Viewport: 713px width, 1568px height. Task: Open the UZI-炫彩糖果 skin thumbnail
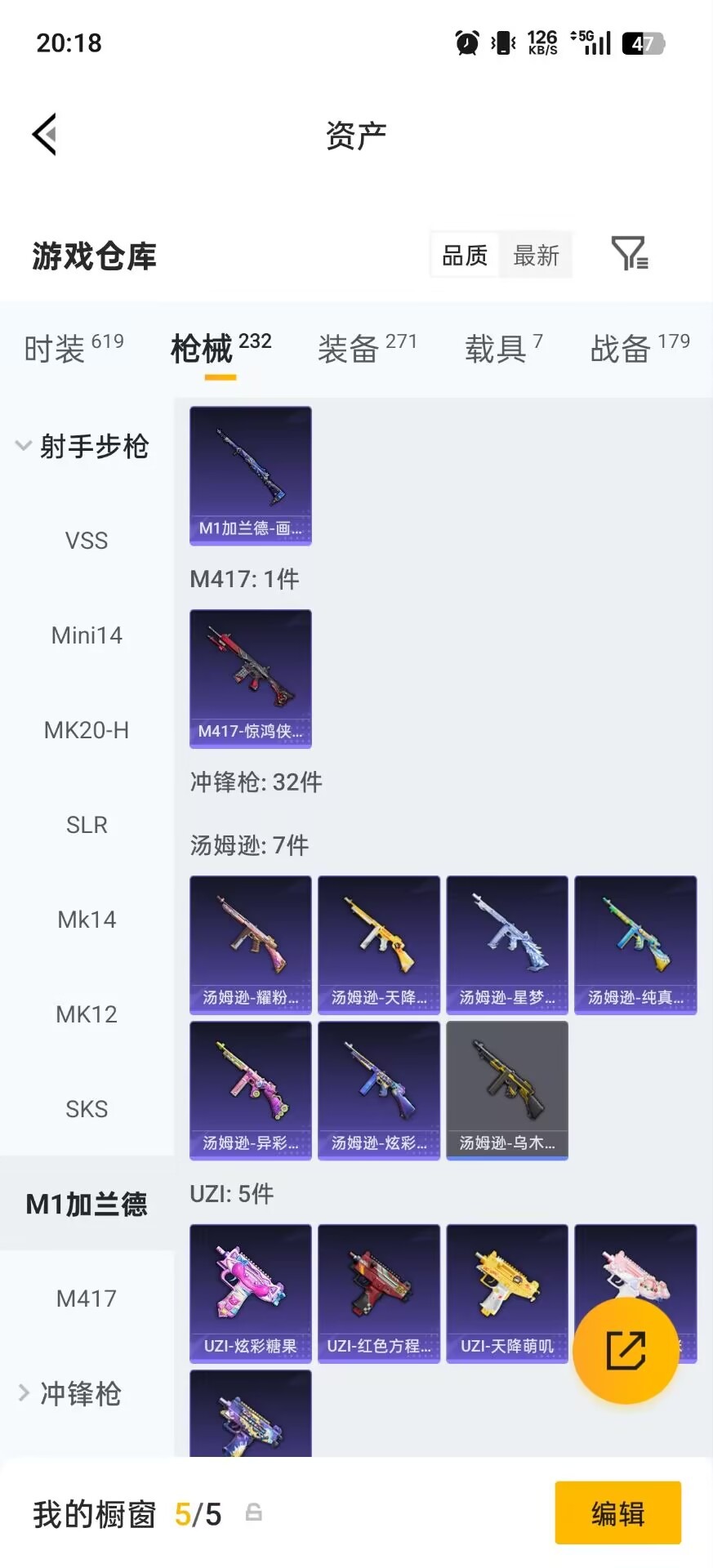click(x=249, y=1293)
